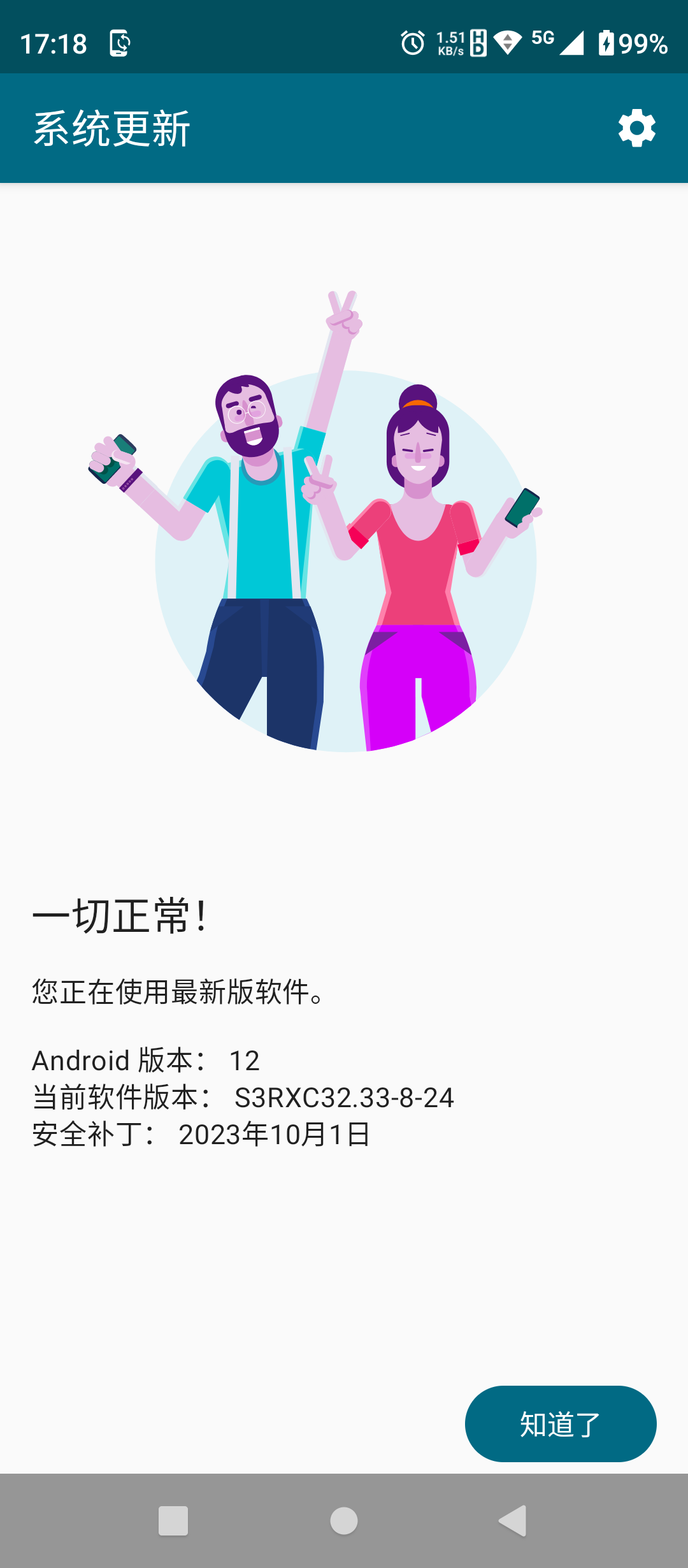
Task: Open recent apps overview
Action: point(173,1521)
